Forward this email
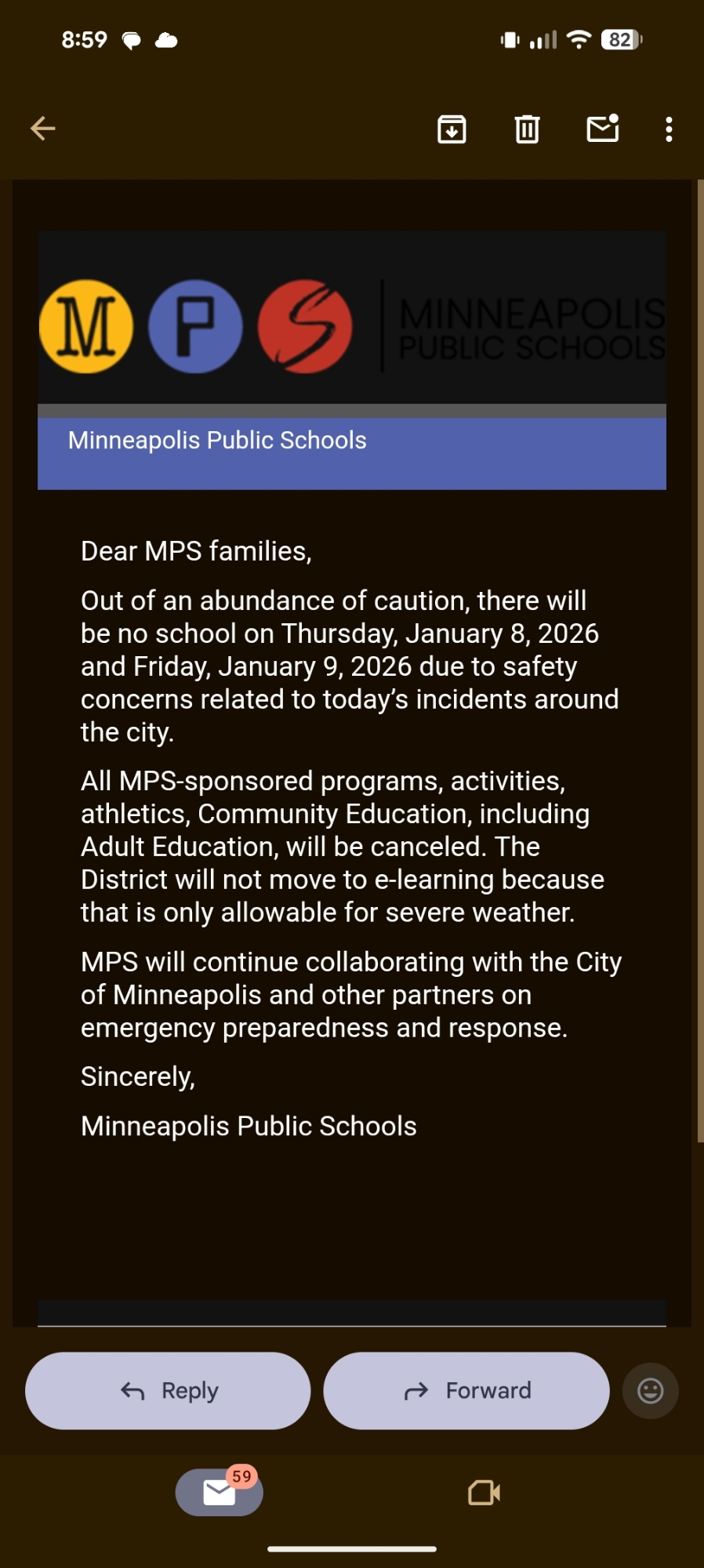 point(466,1391)
